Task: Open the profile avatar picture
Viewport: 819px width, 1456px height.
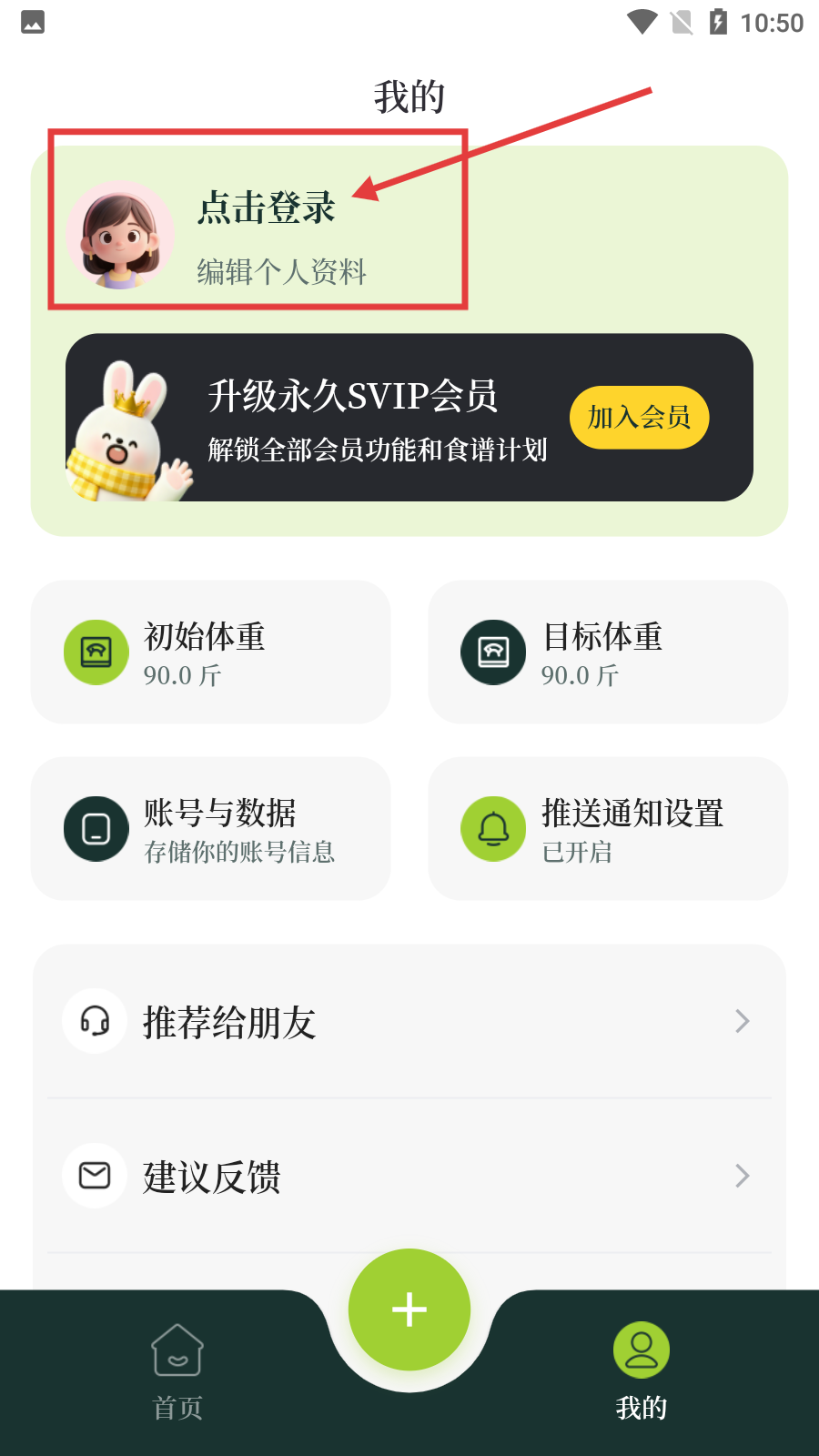Action: pyautogui.click(x=120, y=235)
